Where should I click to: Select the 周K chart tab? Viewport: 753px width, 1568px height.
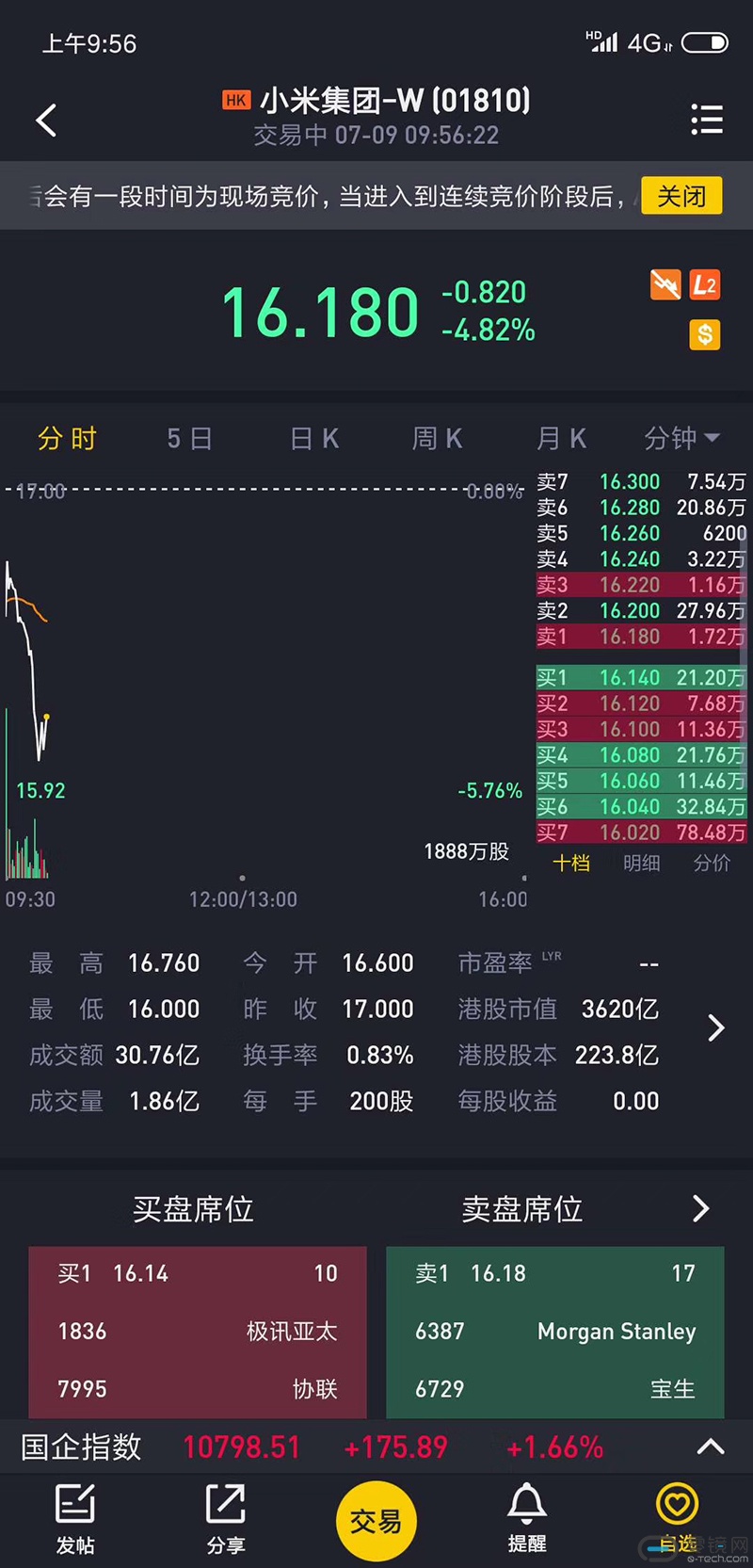pos(437,438)
